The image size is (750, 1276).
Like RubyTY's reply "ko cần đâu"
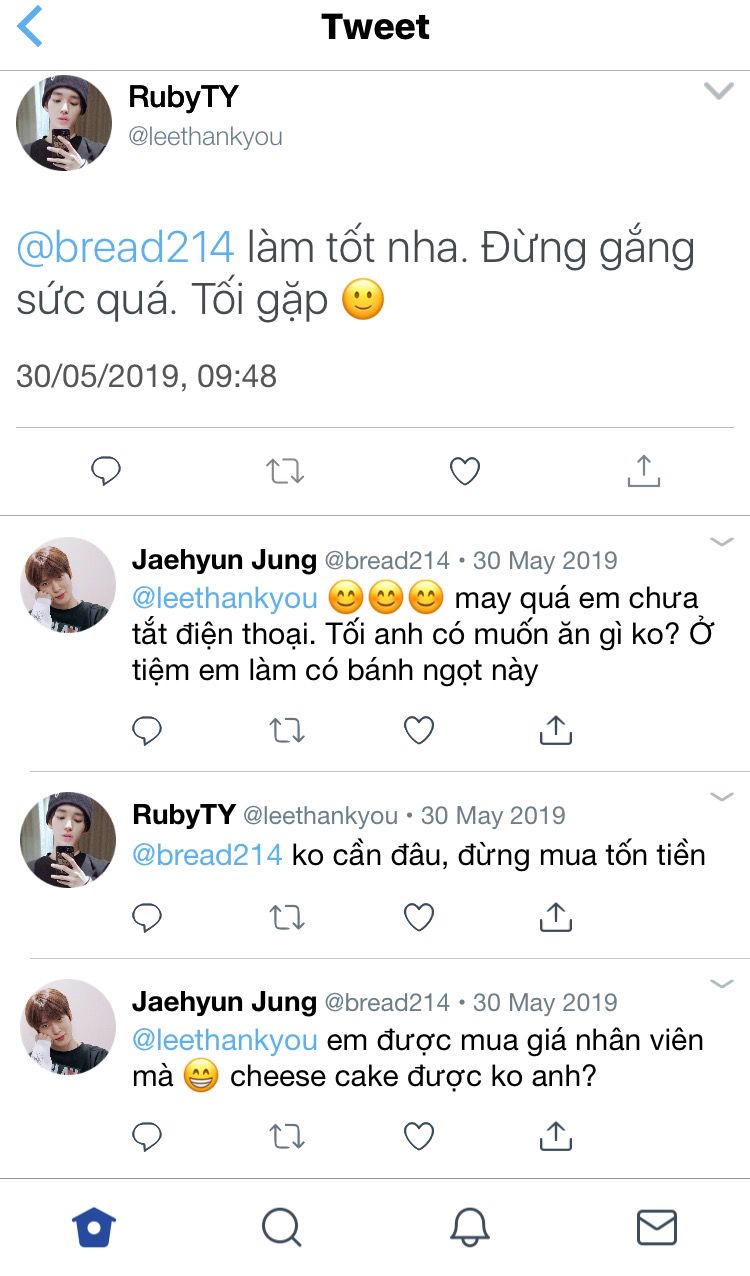(x=419, y=916)
